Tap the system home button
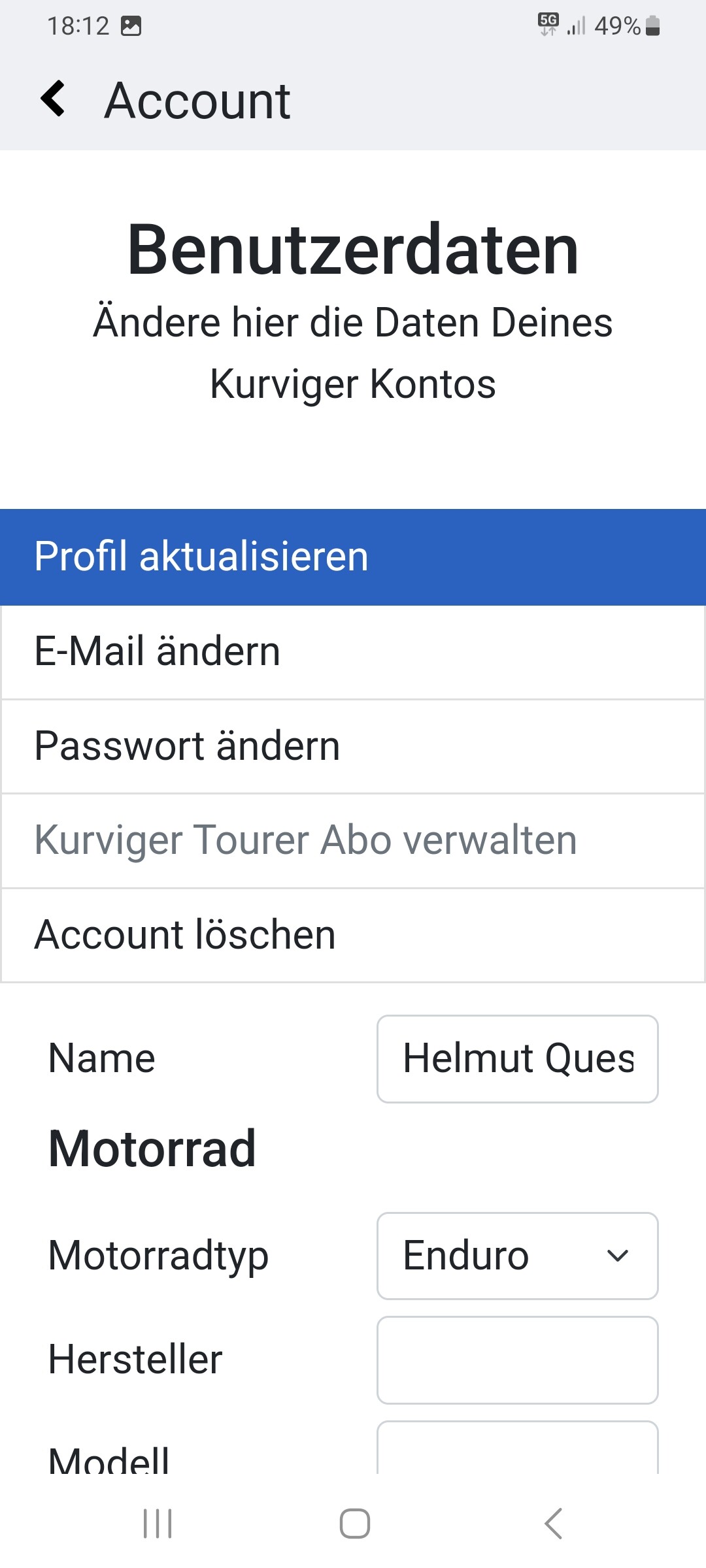This screenshot has height=1568, width=706. click(354, 1524)
